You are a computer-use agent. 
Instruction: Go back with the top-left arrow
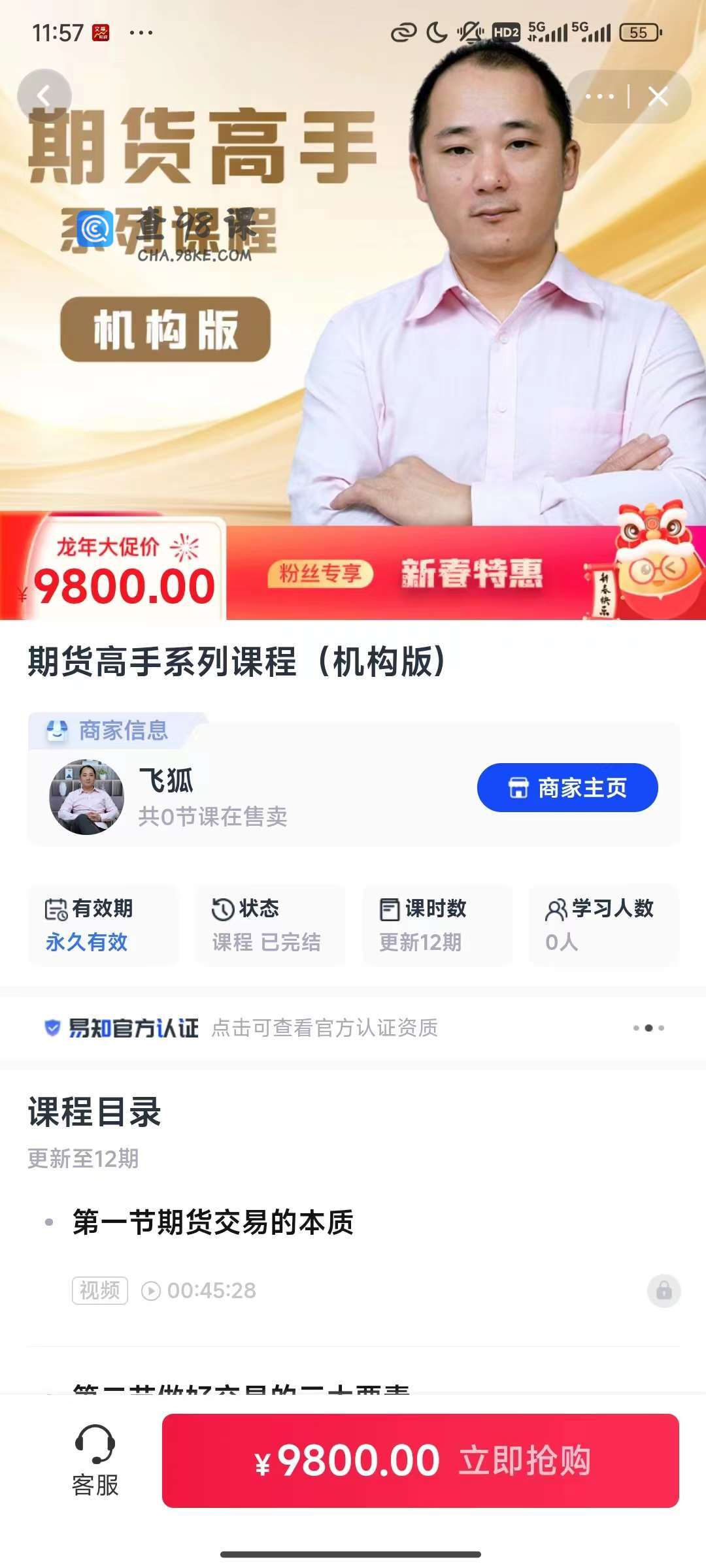44,96
